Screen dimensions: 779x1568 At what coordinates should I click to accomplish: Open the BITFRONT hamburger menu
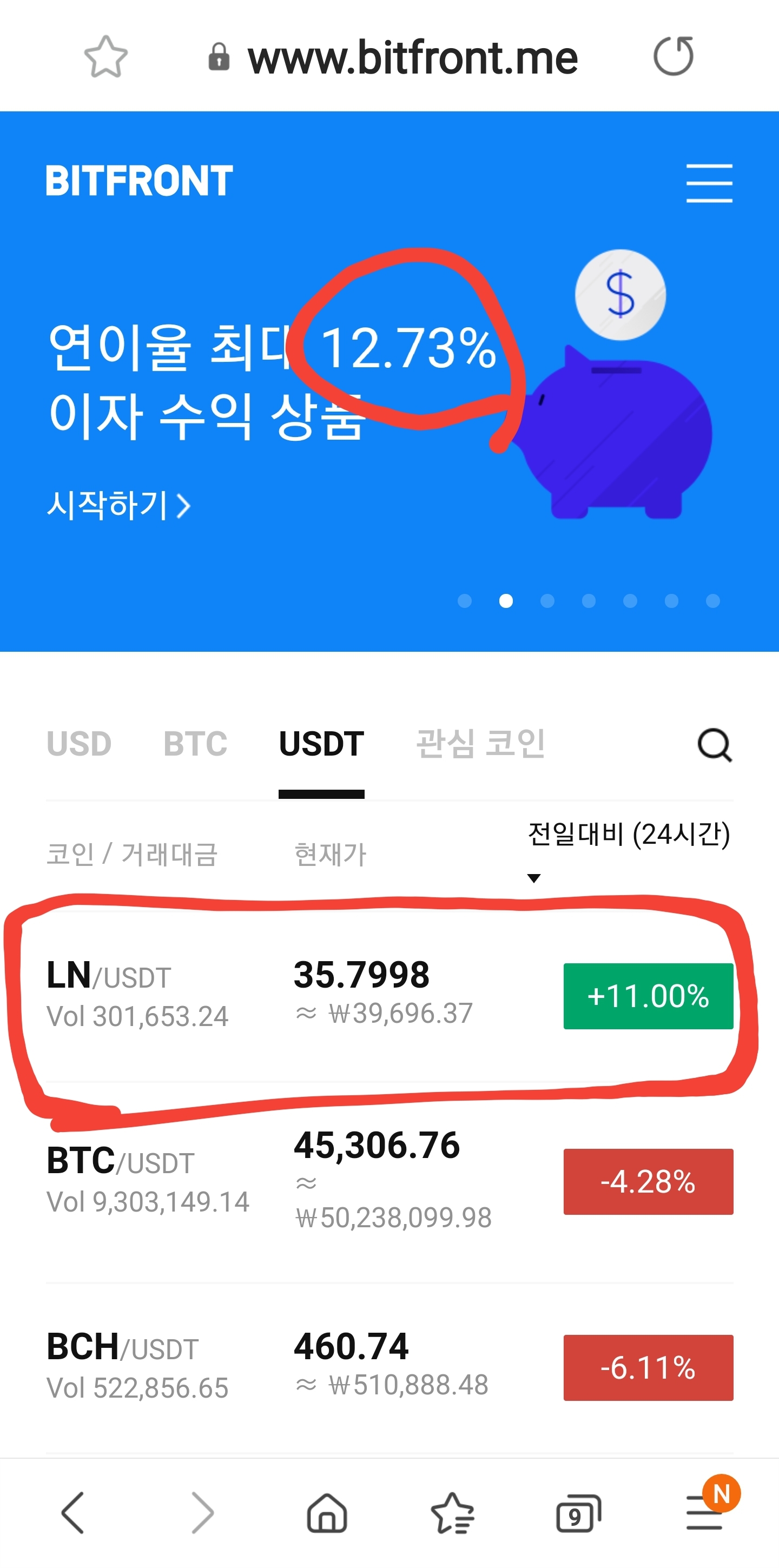click(x=709, y=183)
